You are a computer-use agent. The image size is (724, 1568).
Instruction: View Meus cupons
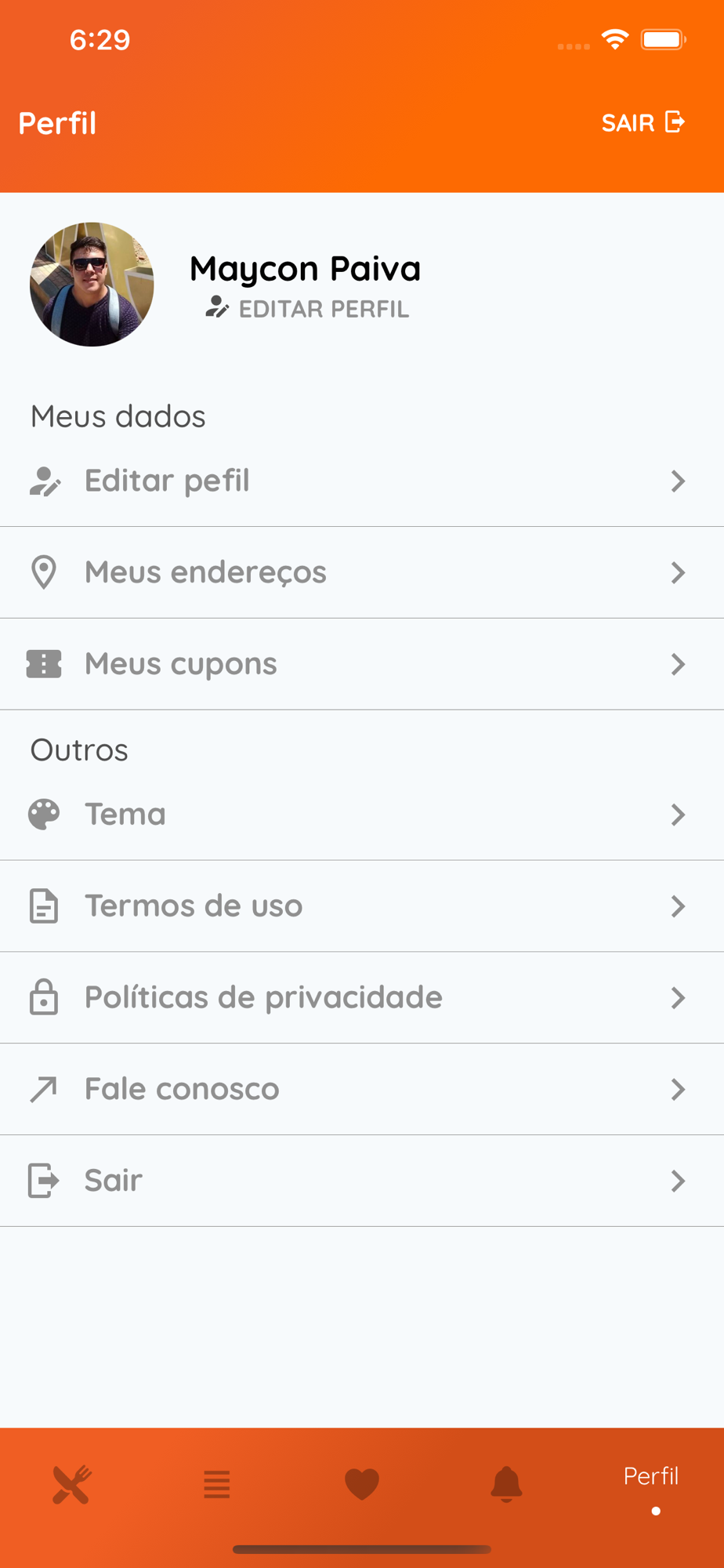pyautogui.click(x=360, y=664)
